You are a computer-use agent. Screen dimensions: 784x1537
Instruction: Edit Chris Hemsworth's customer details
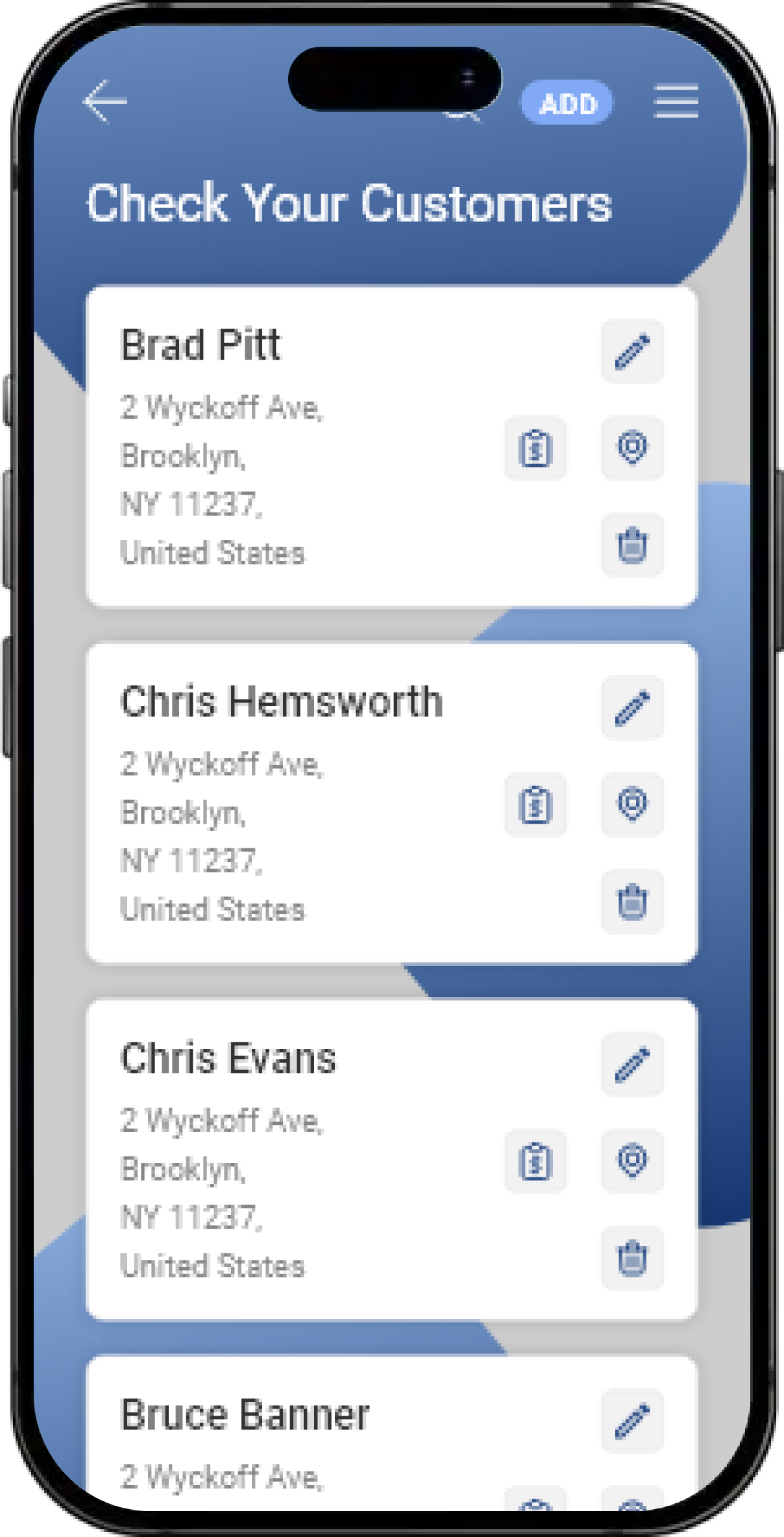pos(632,707)
